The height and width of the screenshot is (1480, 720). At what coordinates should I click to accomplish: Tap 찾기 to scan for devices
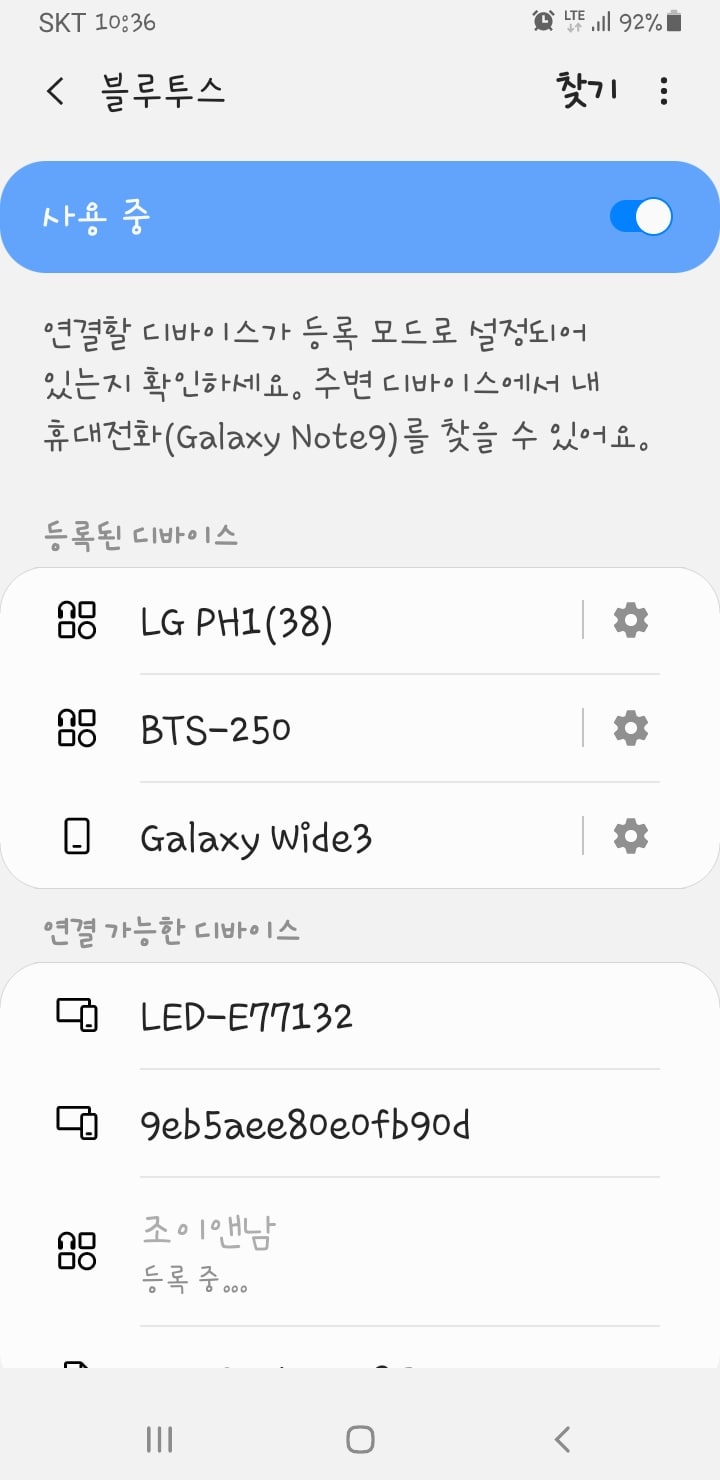tap(586, 91)
